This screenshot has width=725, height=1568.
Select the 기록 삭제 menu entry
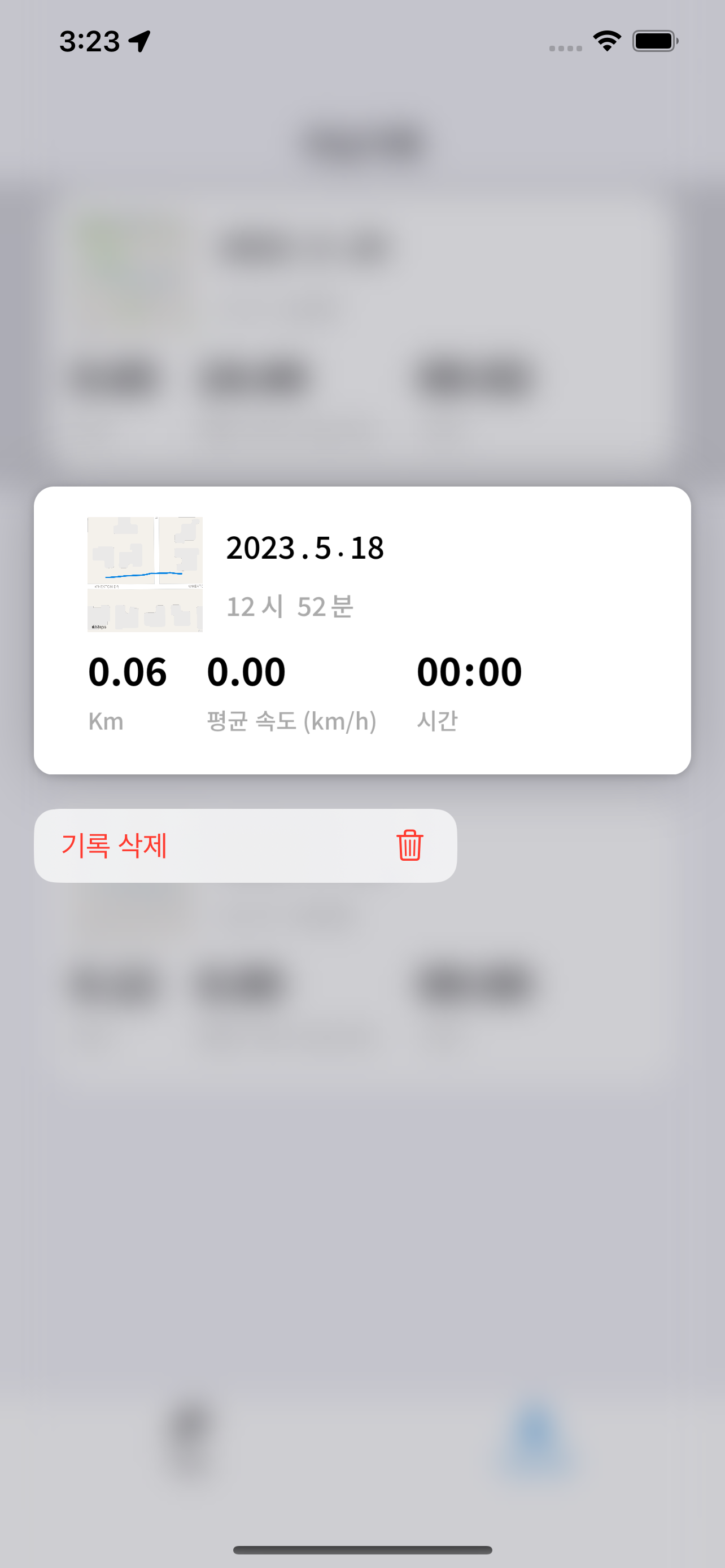coord(115,846)
